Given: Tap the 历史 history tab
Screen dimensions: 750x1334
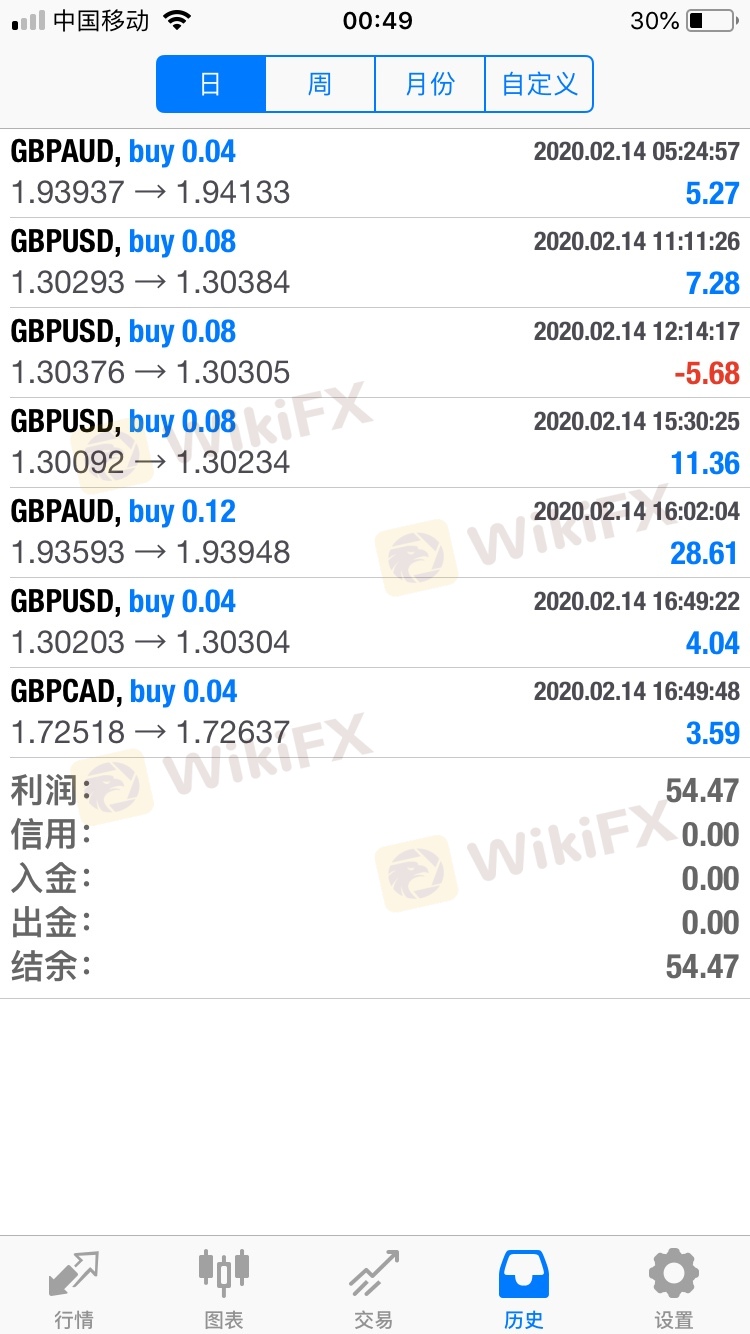Looking at the screenshot, I should click(524, 1288).
